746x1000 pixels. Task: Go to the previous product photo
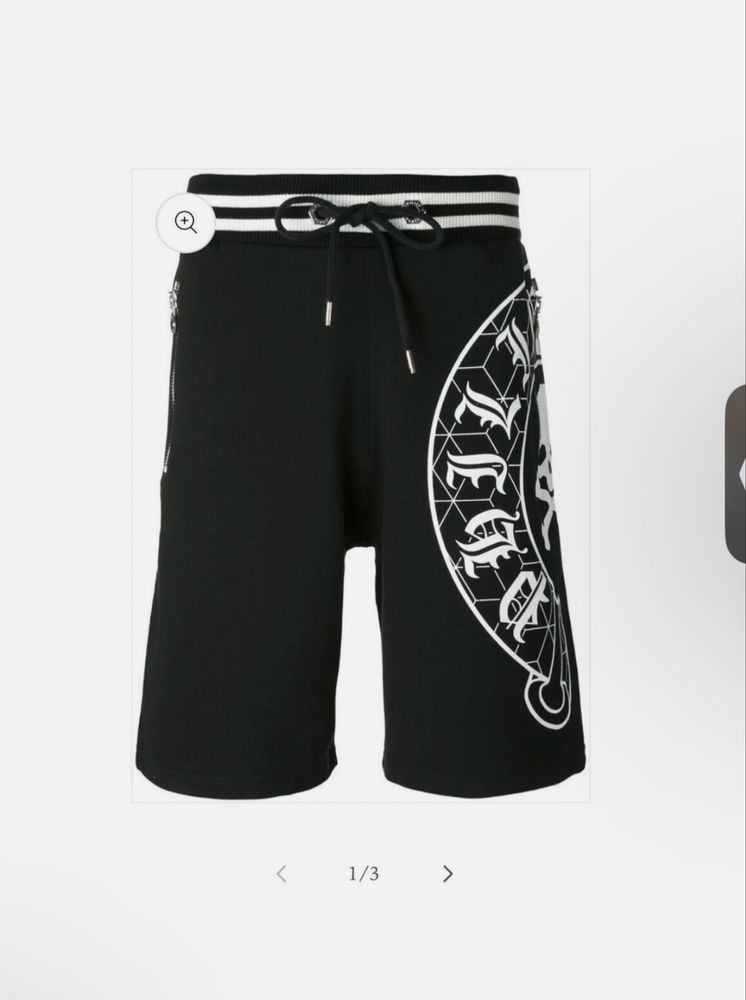281,874
